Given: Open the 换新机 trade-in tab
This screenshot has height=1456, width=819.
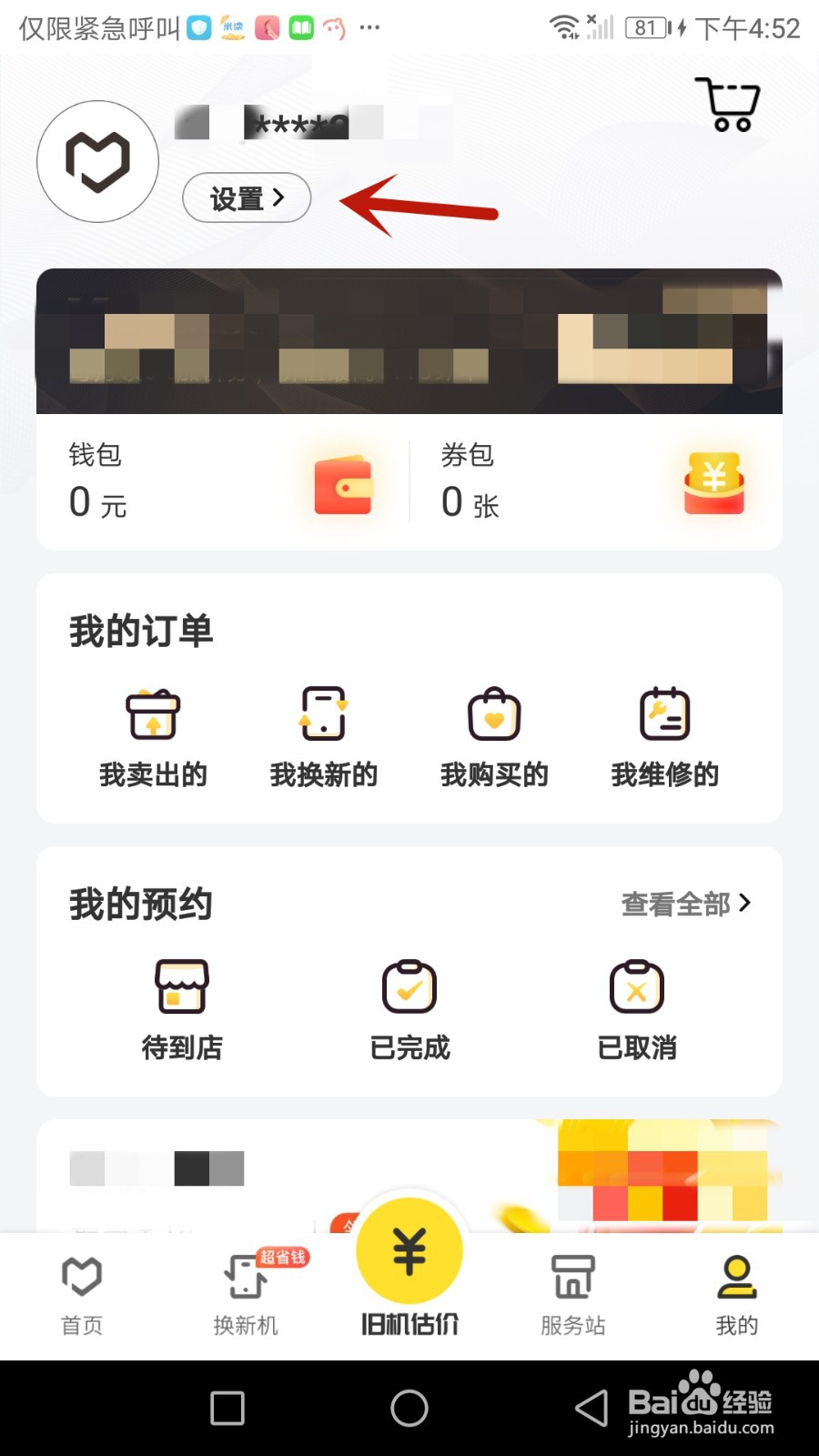Looking at the screenshot, I should [x=244, y=1292].
